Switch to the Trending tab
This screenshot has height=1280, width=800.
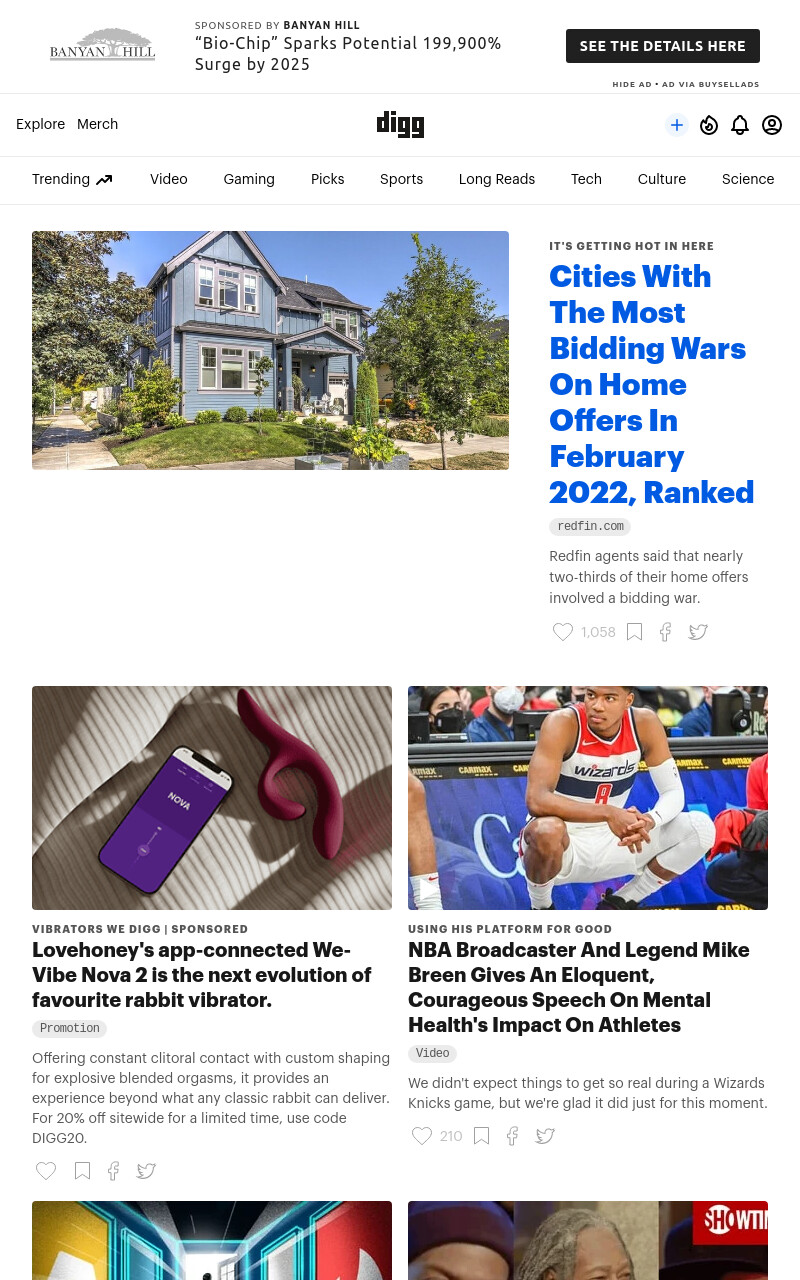pos(72,179)
